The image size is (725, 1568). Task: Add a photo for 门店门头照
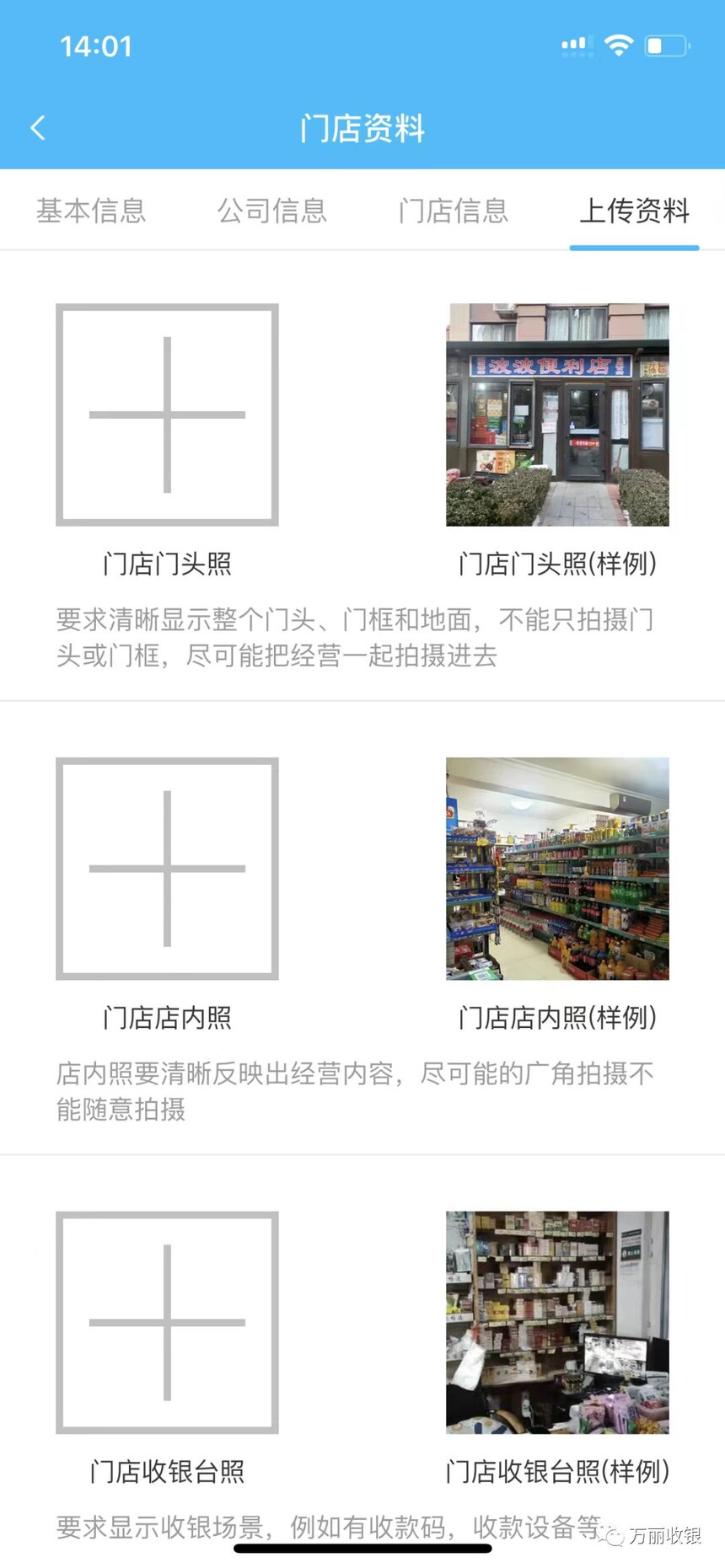(x=167, y=415)
